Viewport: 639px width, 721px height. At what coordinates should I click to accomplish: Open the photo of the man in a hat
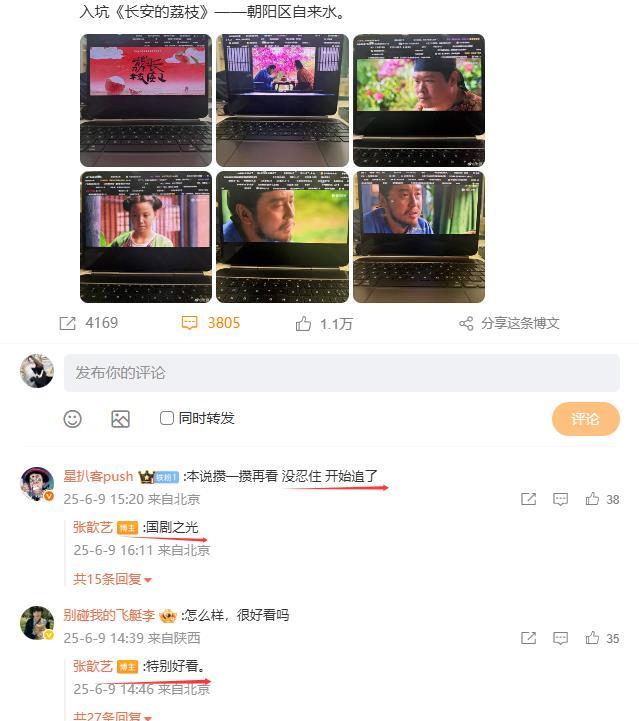(x=419, y=100)
